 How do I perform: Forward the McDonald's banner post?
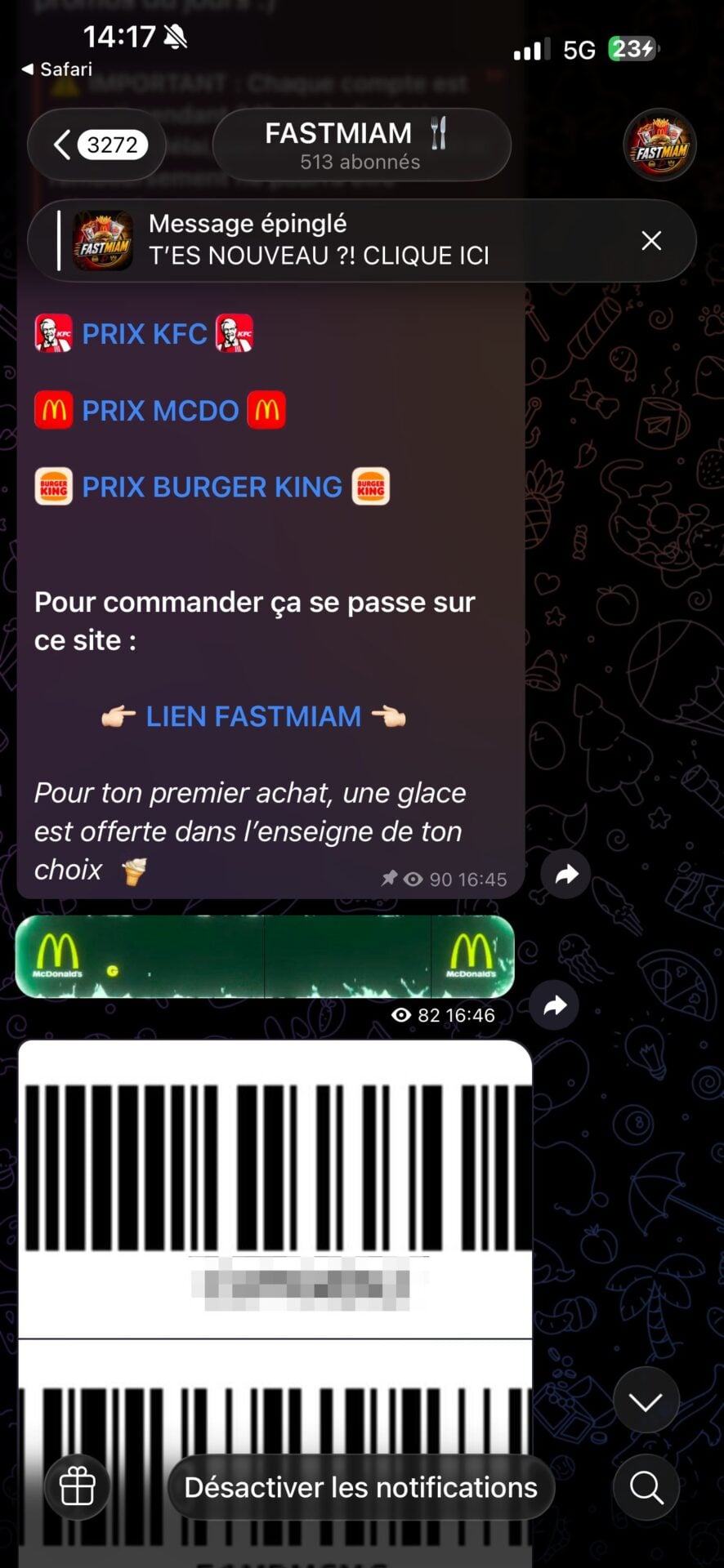coord(554,1004)
